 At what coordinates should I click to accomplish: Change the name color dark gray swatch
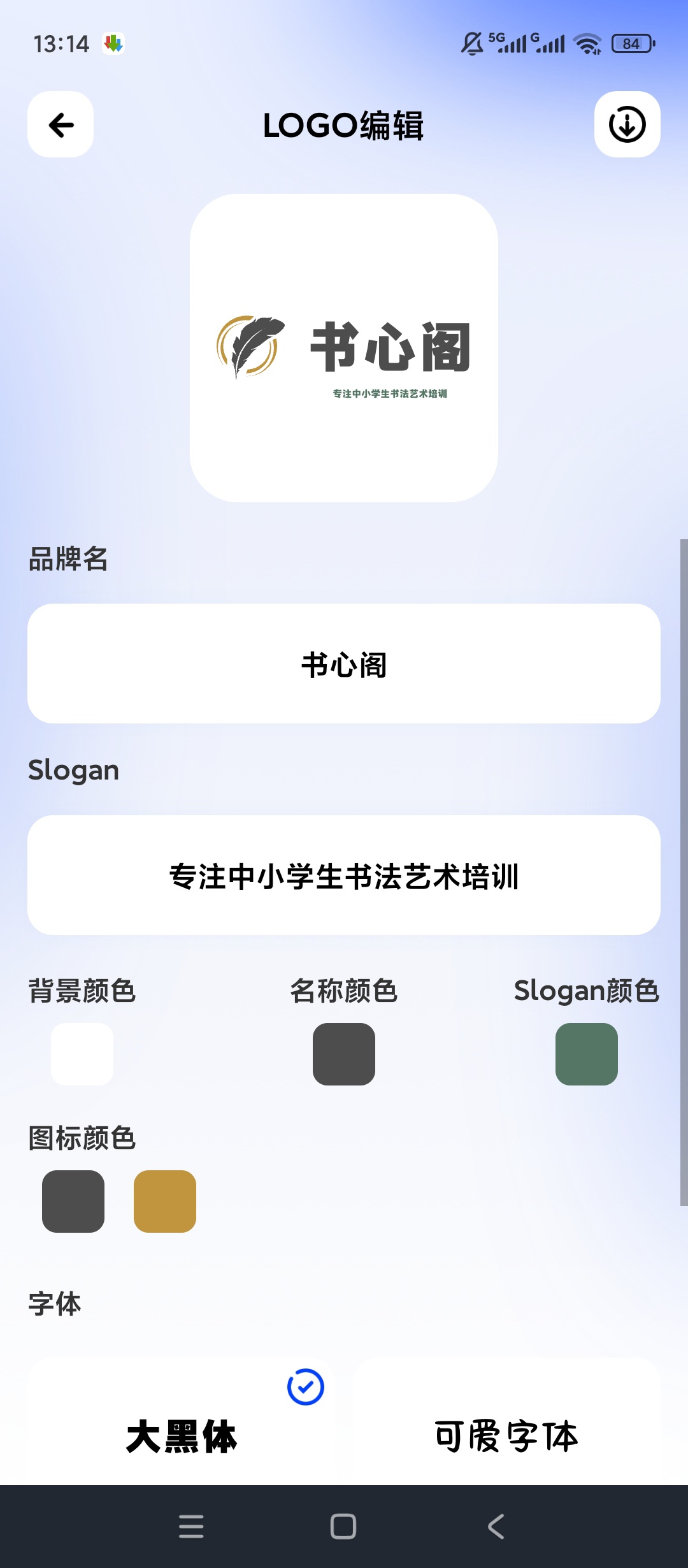coord(344,1054)
